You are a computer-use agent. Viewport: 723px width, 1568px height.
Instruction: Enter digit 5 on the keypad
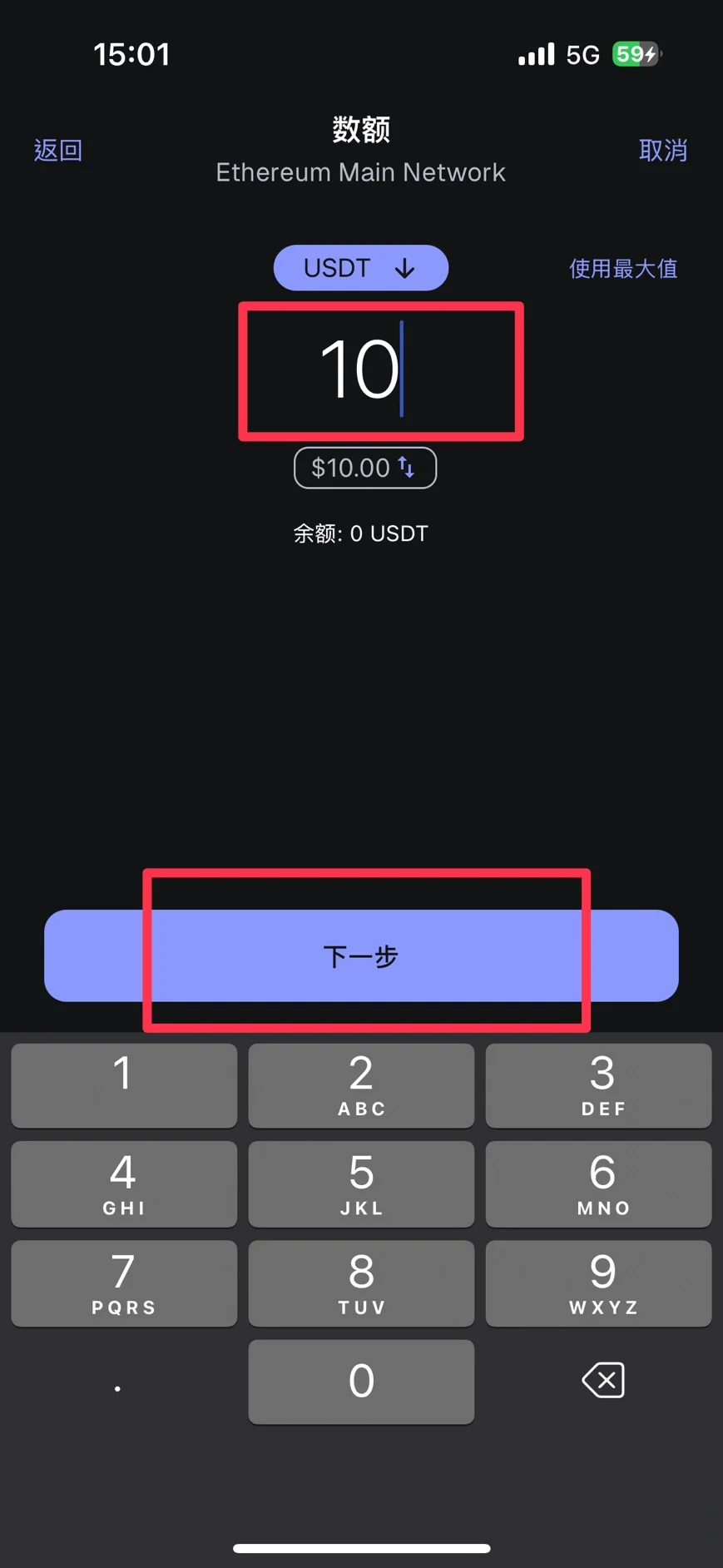point(361,1183)
